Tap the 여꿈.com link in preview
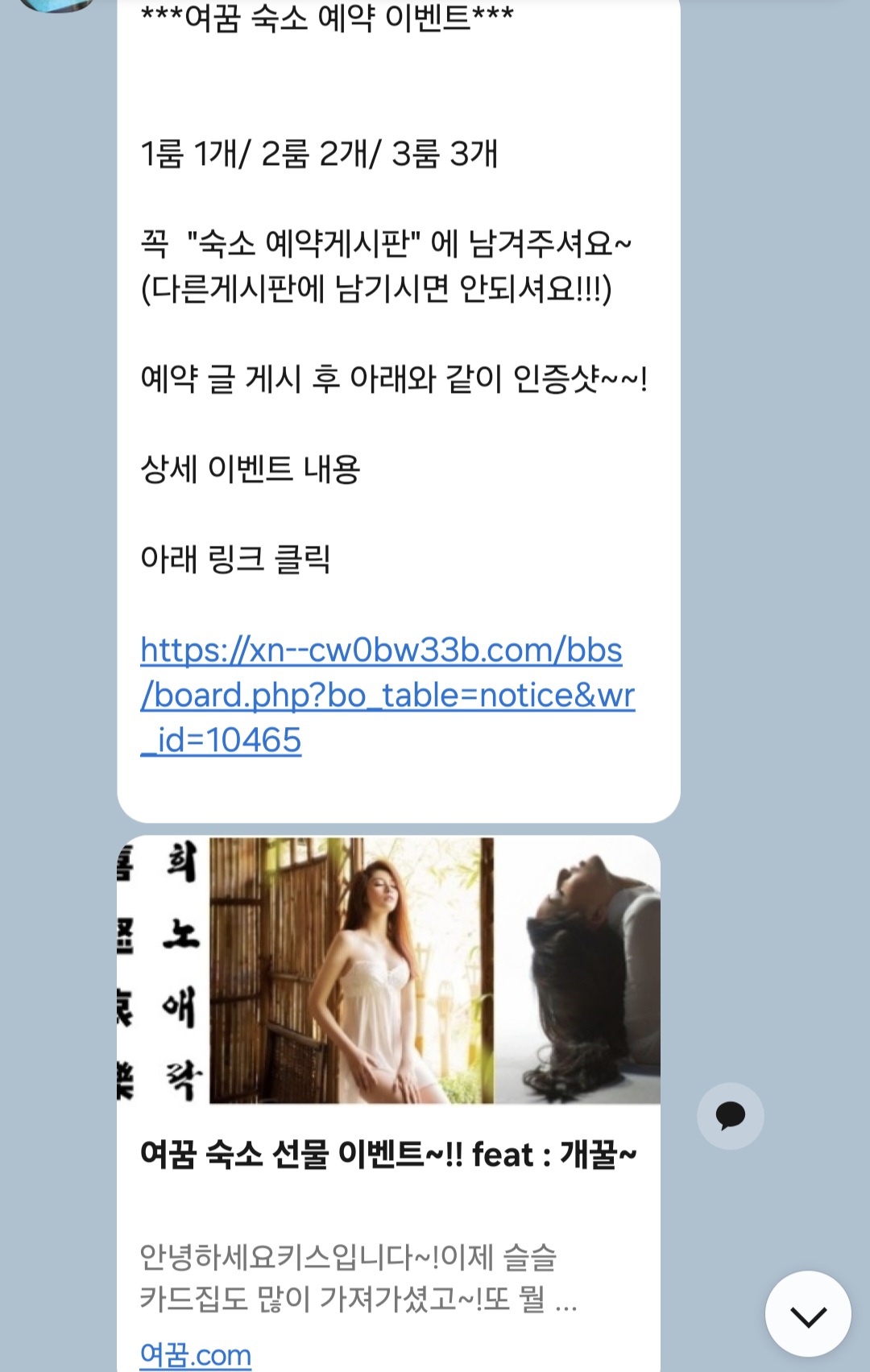The height and width of the screenshot is (1372, 870). click(x=196, y=1354)
